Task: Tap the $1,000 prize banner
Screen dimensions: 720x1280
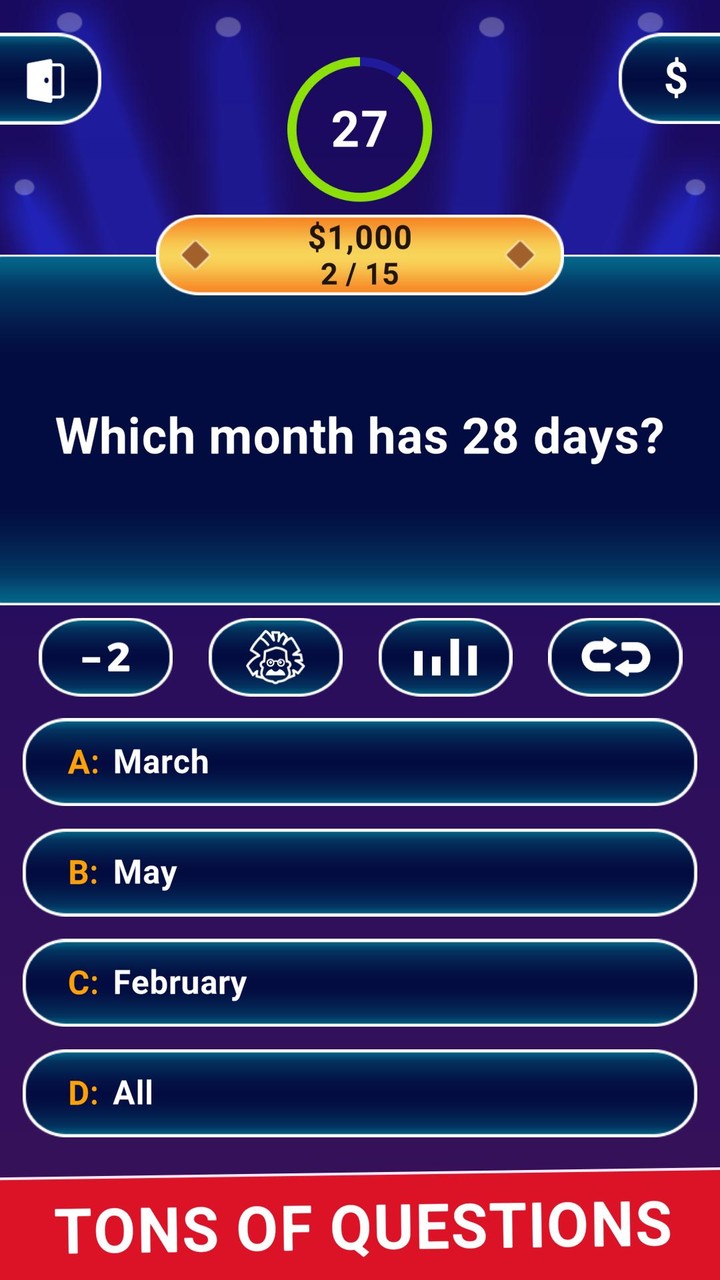Action: [x=360, y=237]
